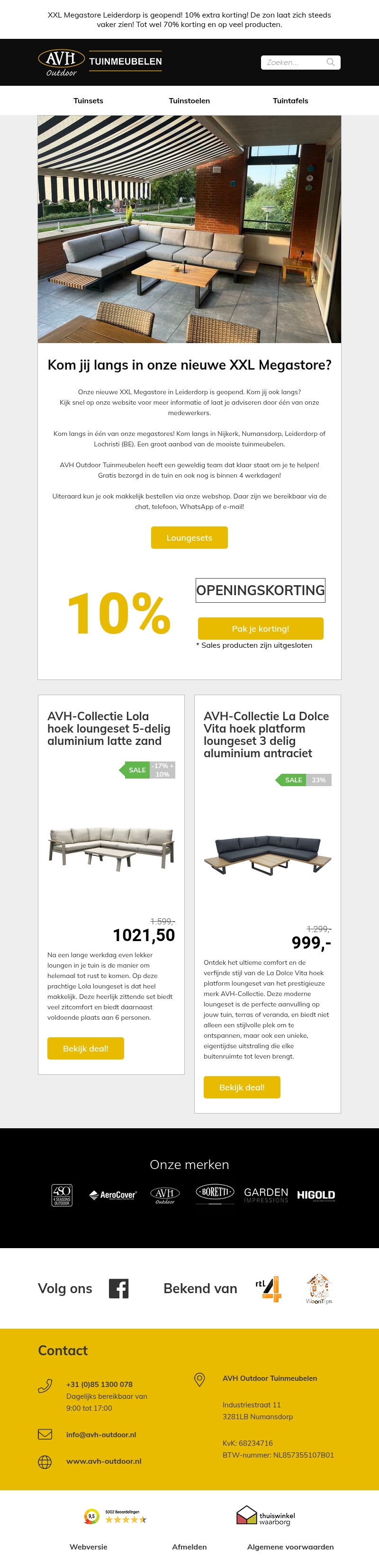Email info@avh-outdoor.nl
379x1568 pixels.
101,1434
